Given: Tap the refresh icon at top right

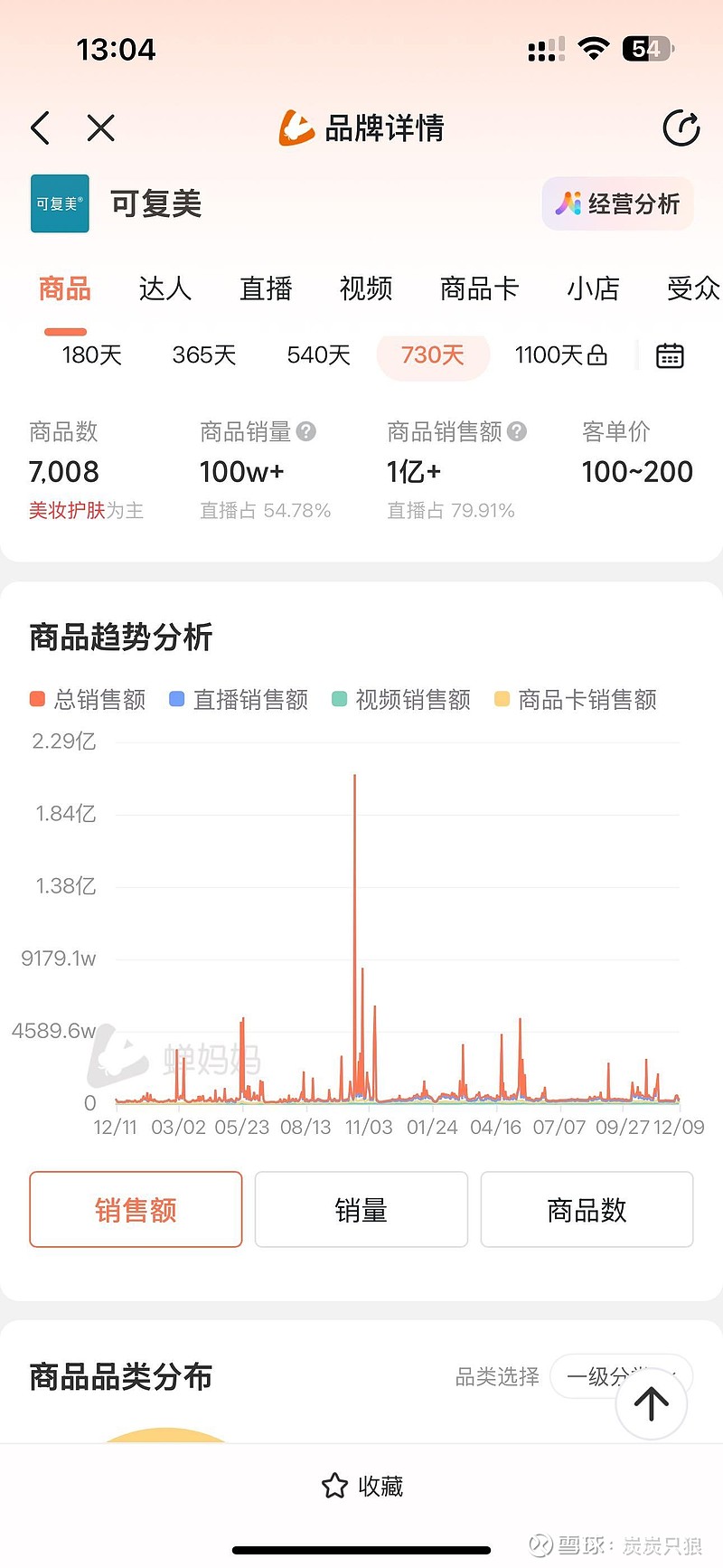Looking at the screenshot, I should click(681, 128).
